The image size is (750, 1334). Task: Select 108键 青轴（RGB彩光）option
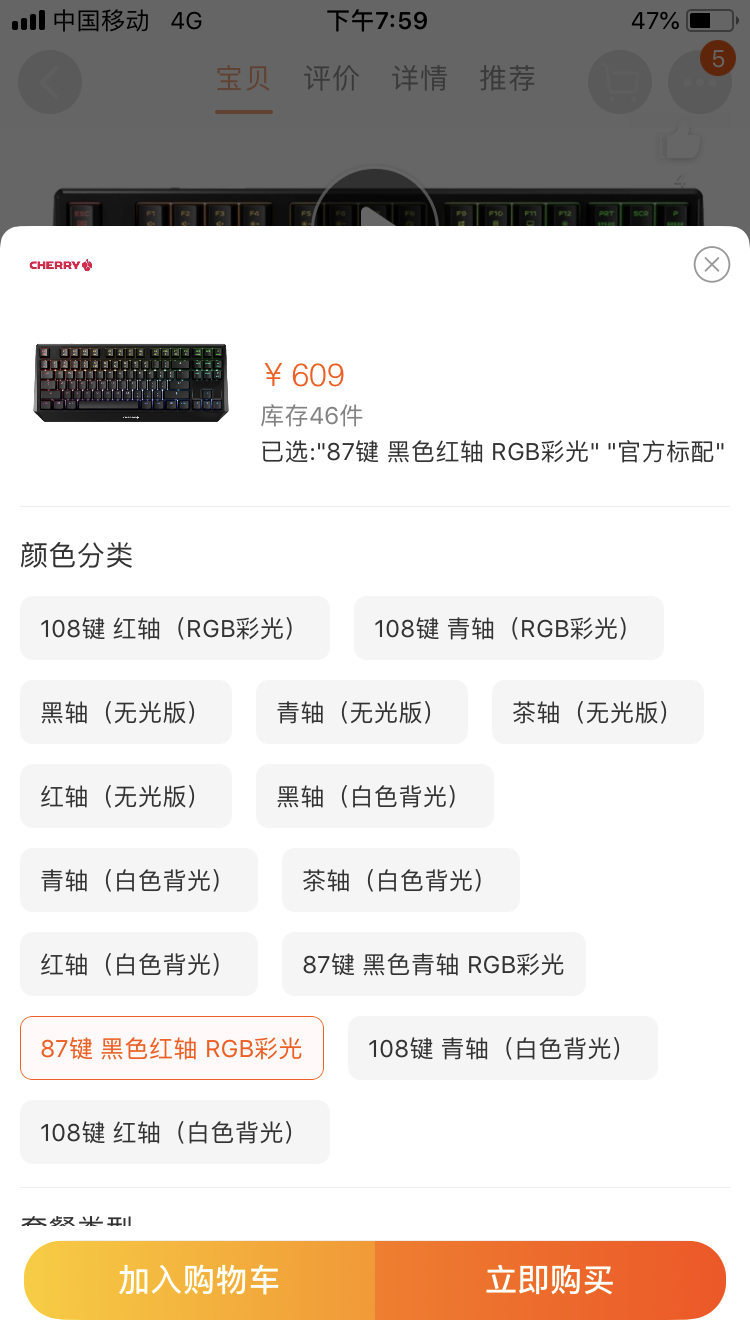[x=508, y=628]
